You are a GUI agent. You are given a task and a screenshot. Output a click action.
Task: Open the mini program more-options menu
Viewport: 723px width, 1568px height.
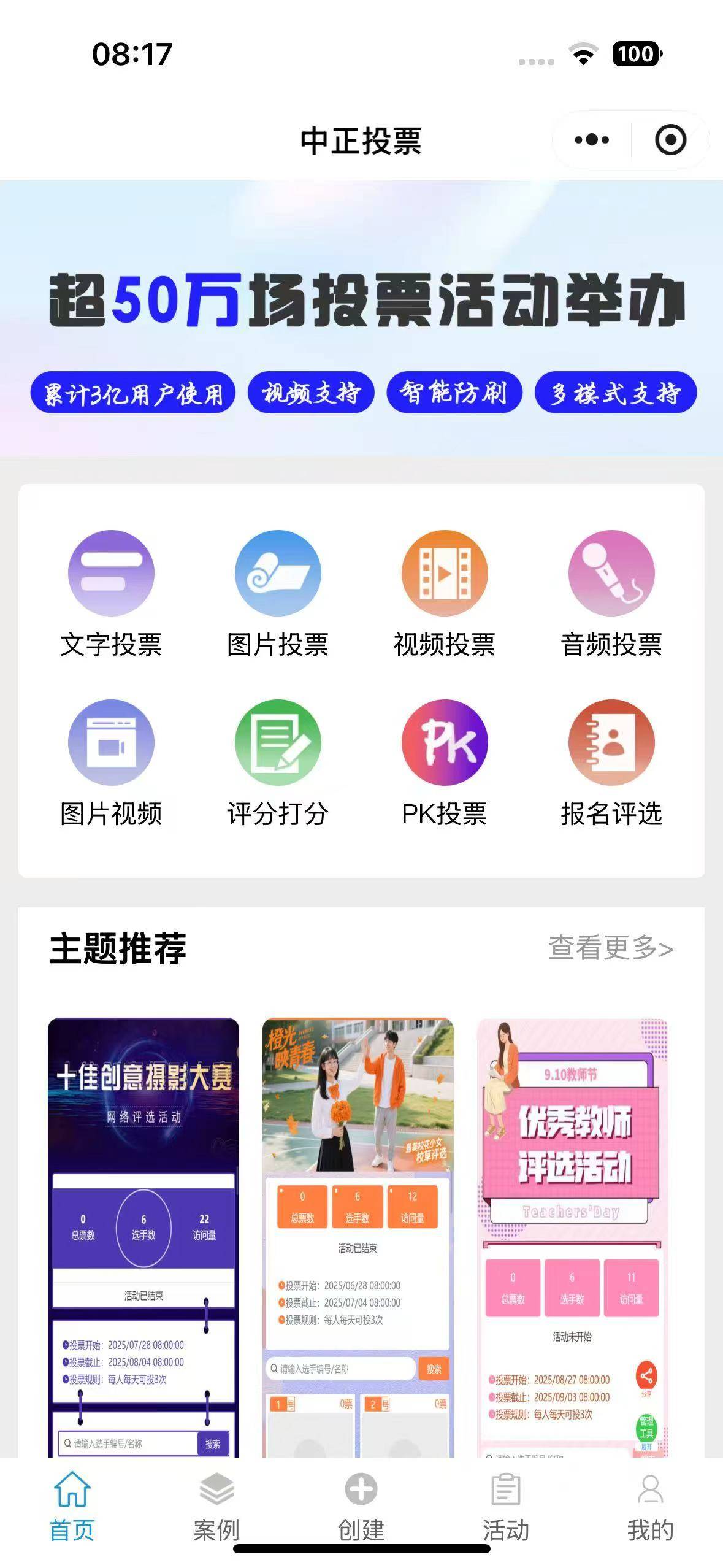tap(592, 140)
